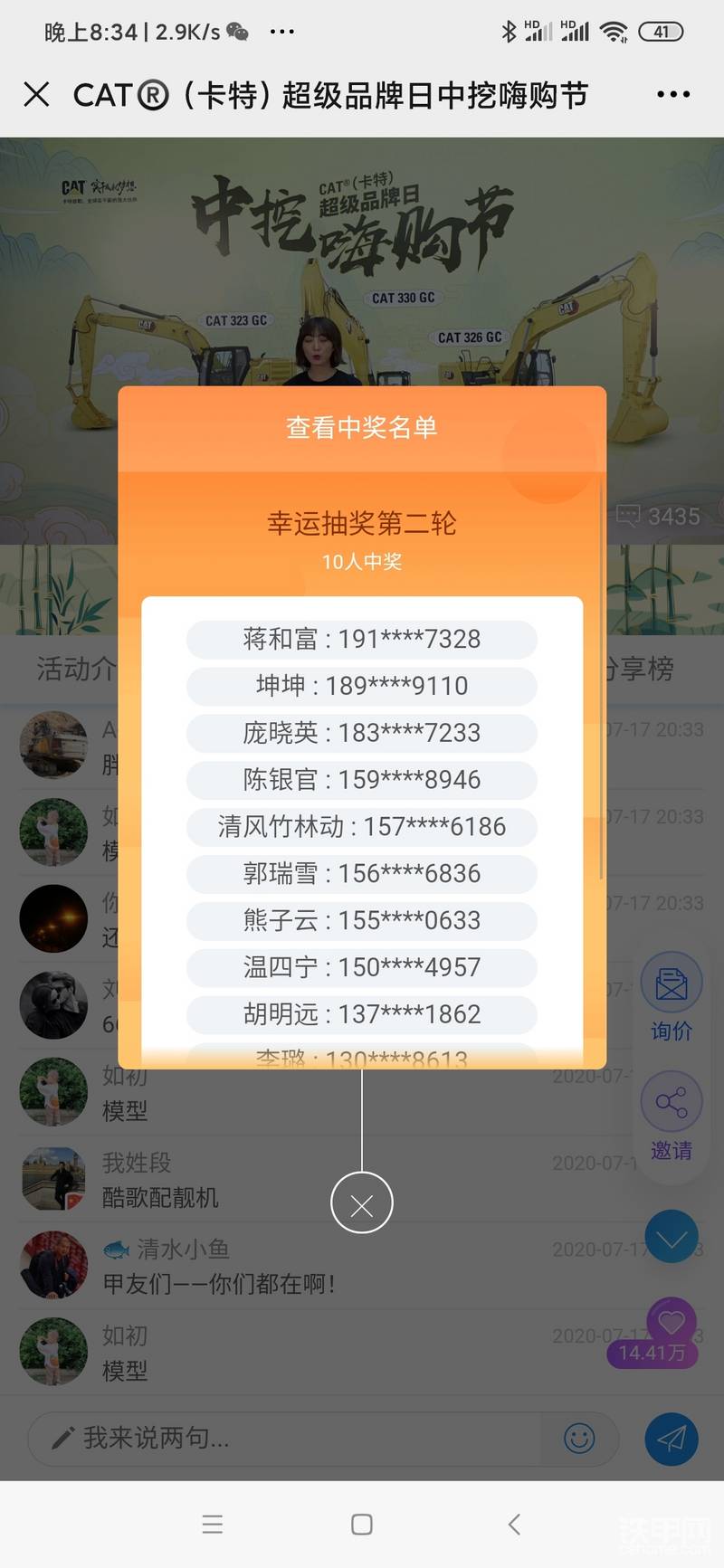Open the emoji picker
Viewport: 724px width, 1568px height.
[579, 1438]
